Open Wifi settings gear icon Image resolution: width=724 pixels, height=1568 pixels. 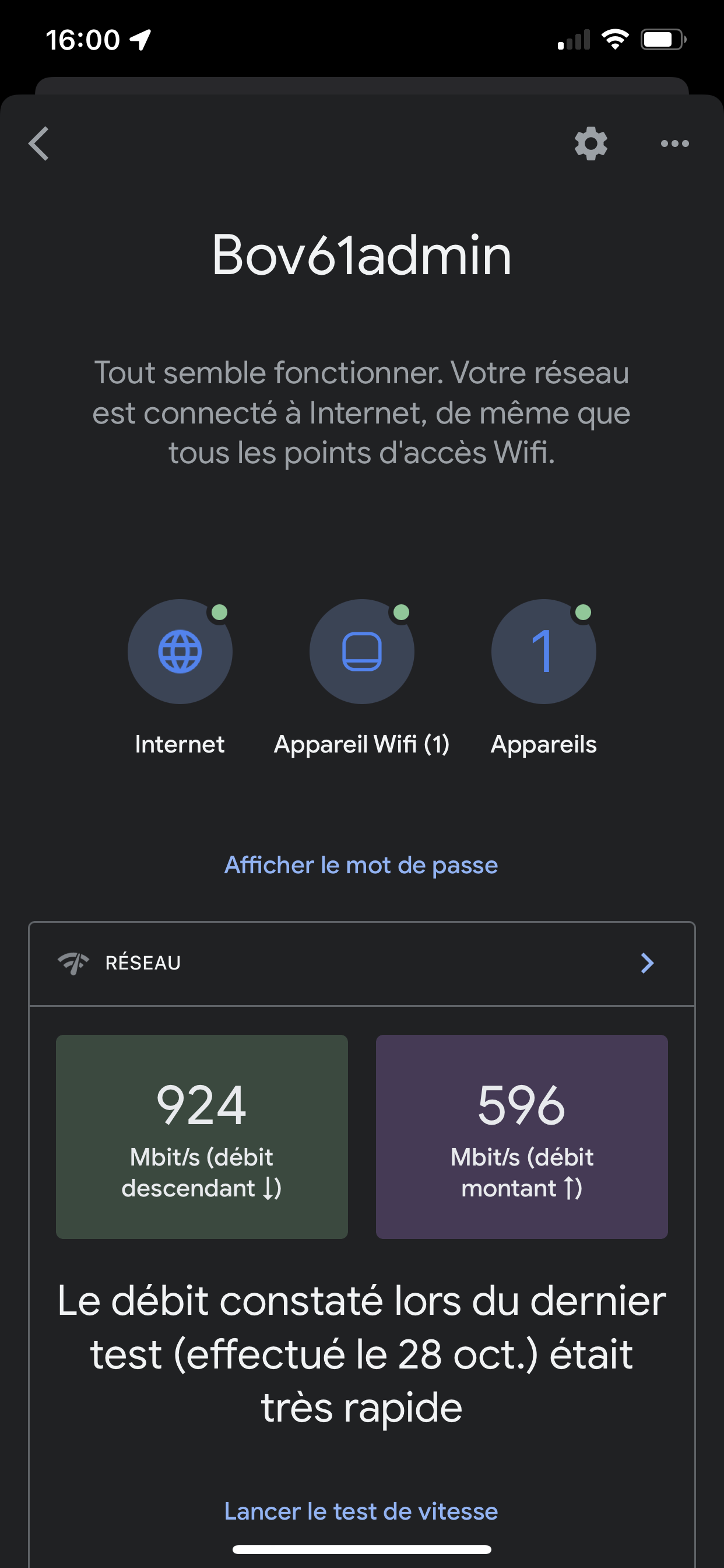pos(591,144)
